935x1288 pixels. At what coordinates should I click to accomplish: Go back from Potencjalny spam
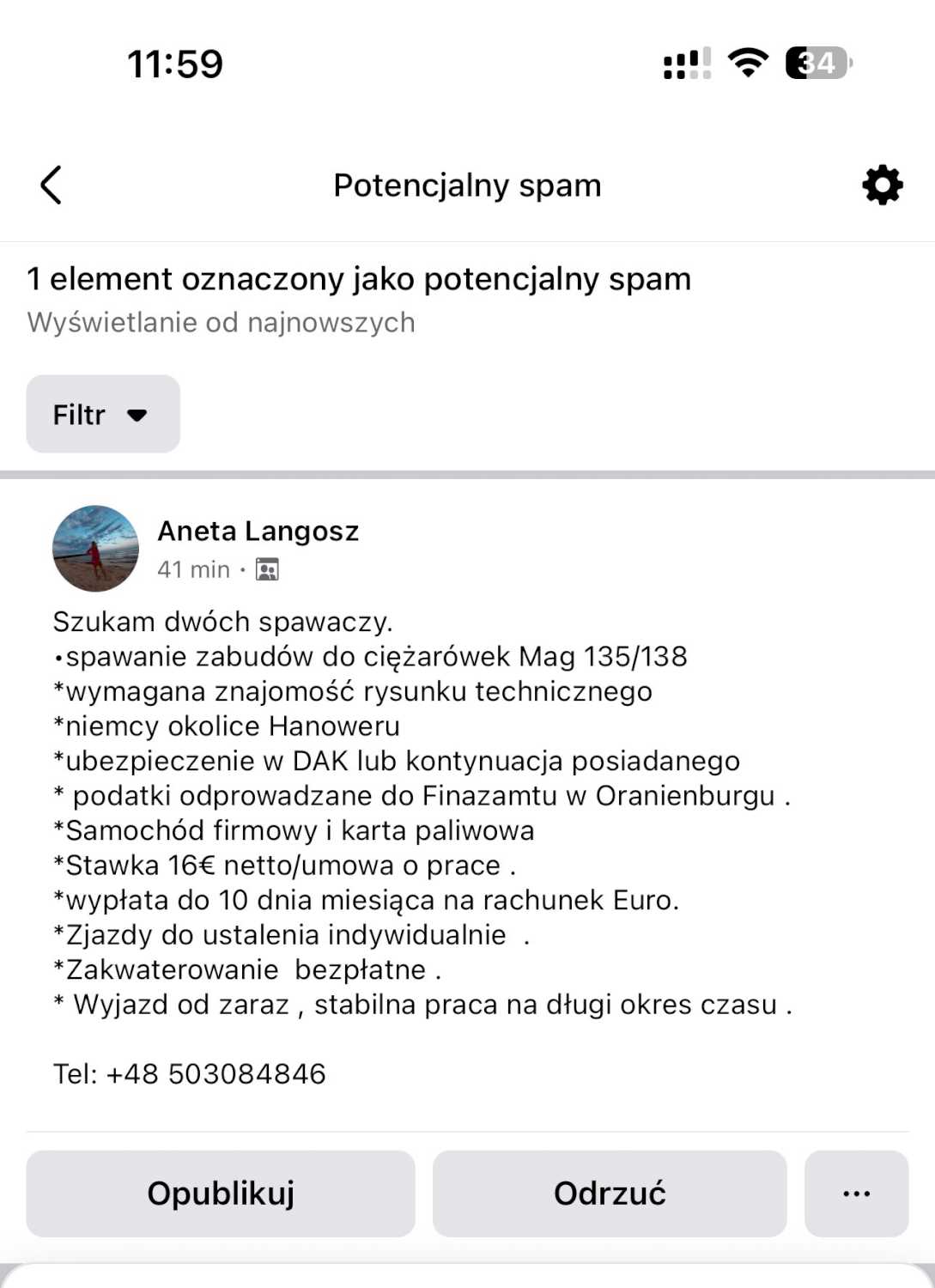tap(52, 185)
